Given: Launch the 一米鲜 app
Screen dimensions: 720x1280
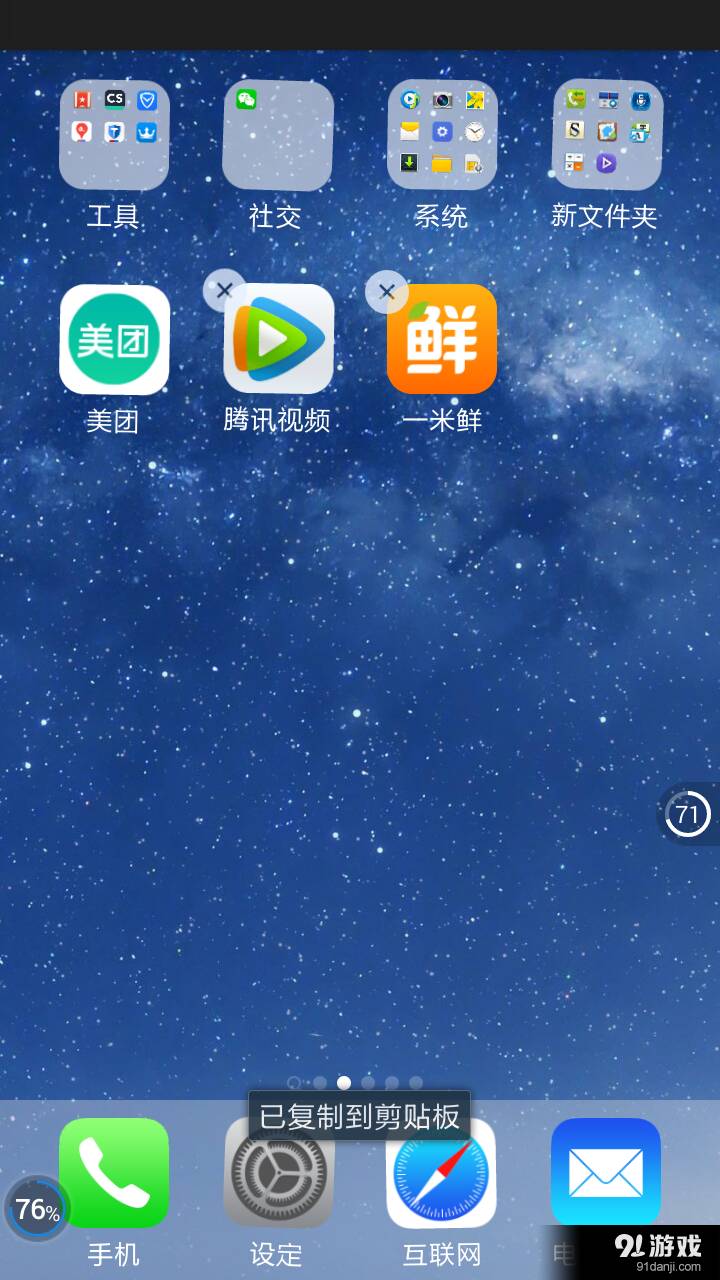Looking at the screenshot, I should 442,340.
